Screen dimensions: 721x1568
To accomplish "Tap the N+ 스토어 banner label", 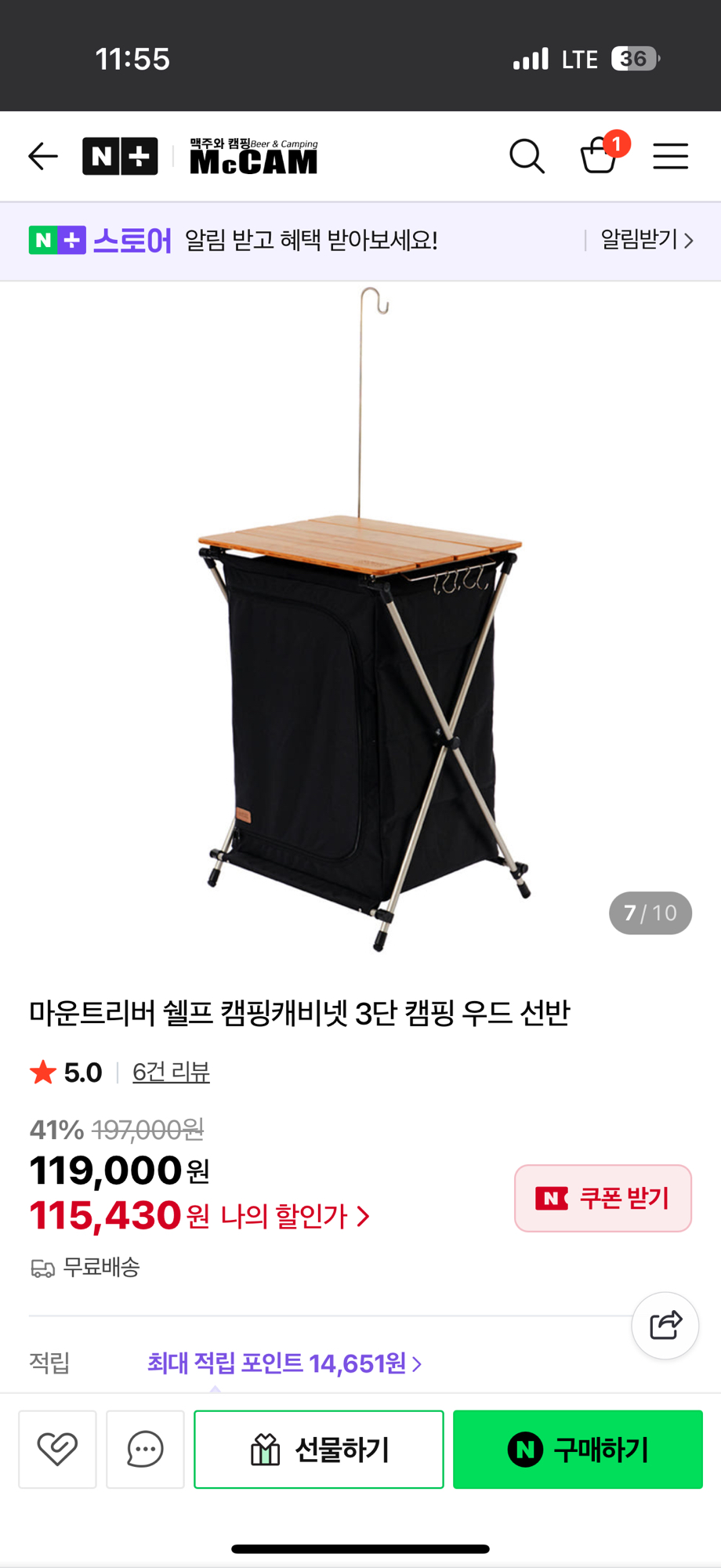I will pos(102,240).
